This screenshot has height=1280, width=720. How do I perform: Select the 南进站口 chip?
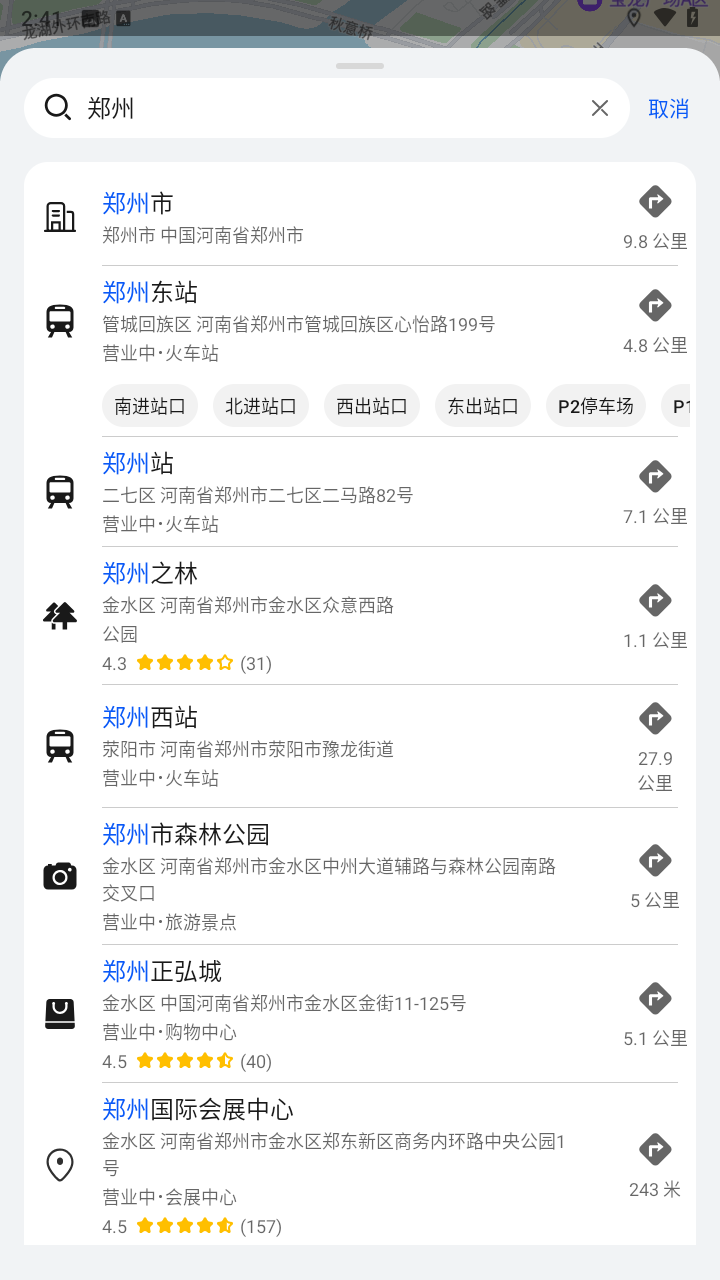(149, 406)
